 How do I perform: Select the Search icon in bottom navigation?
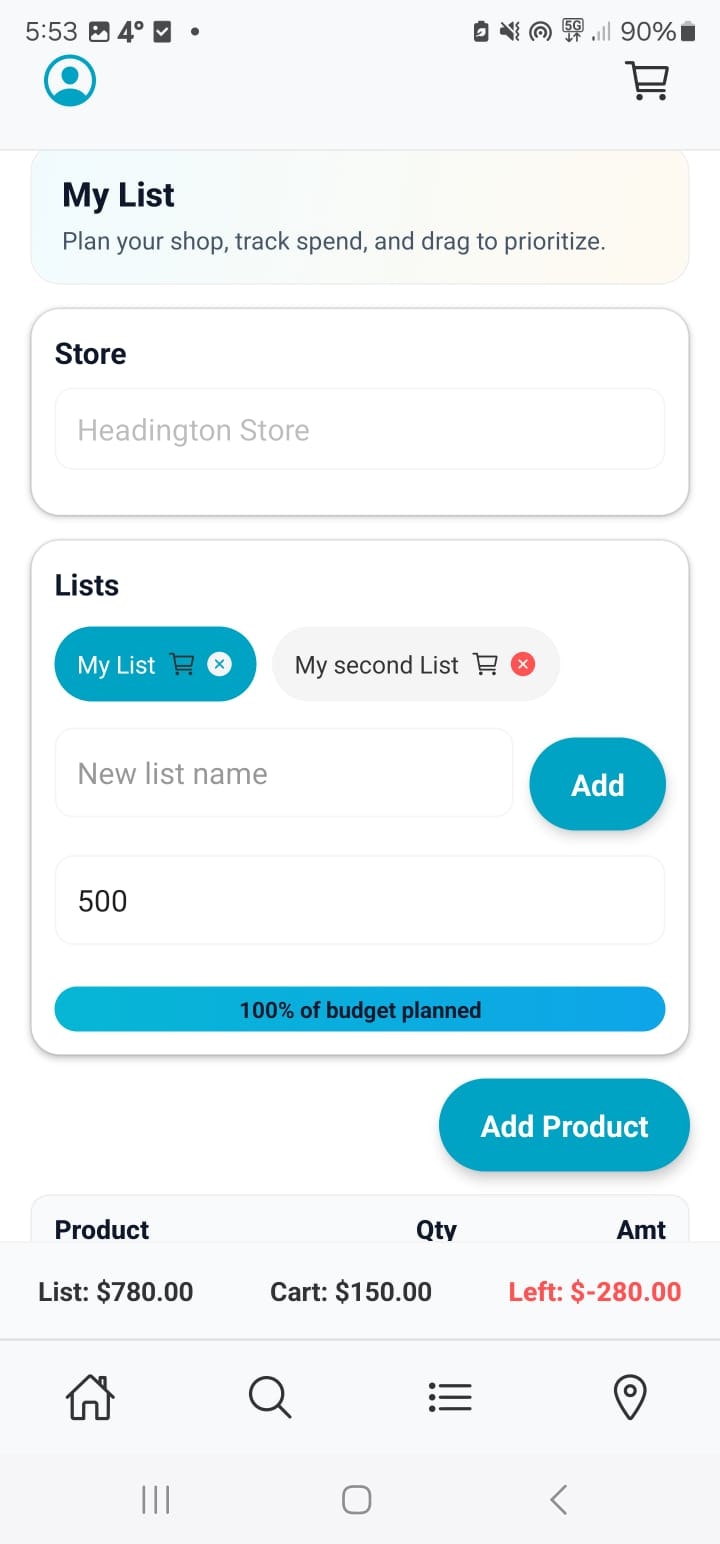pos(269,1397)
